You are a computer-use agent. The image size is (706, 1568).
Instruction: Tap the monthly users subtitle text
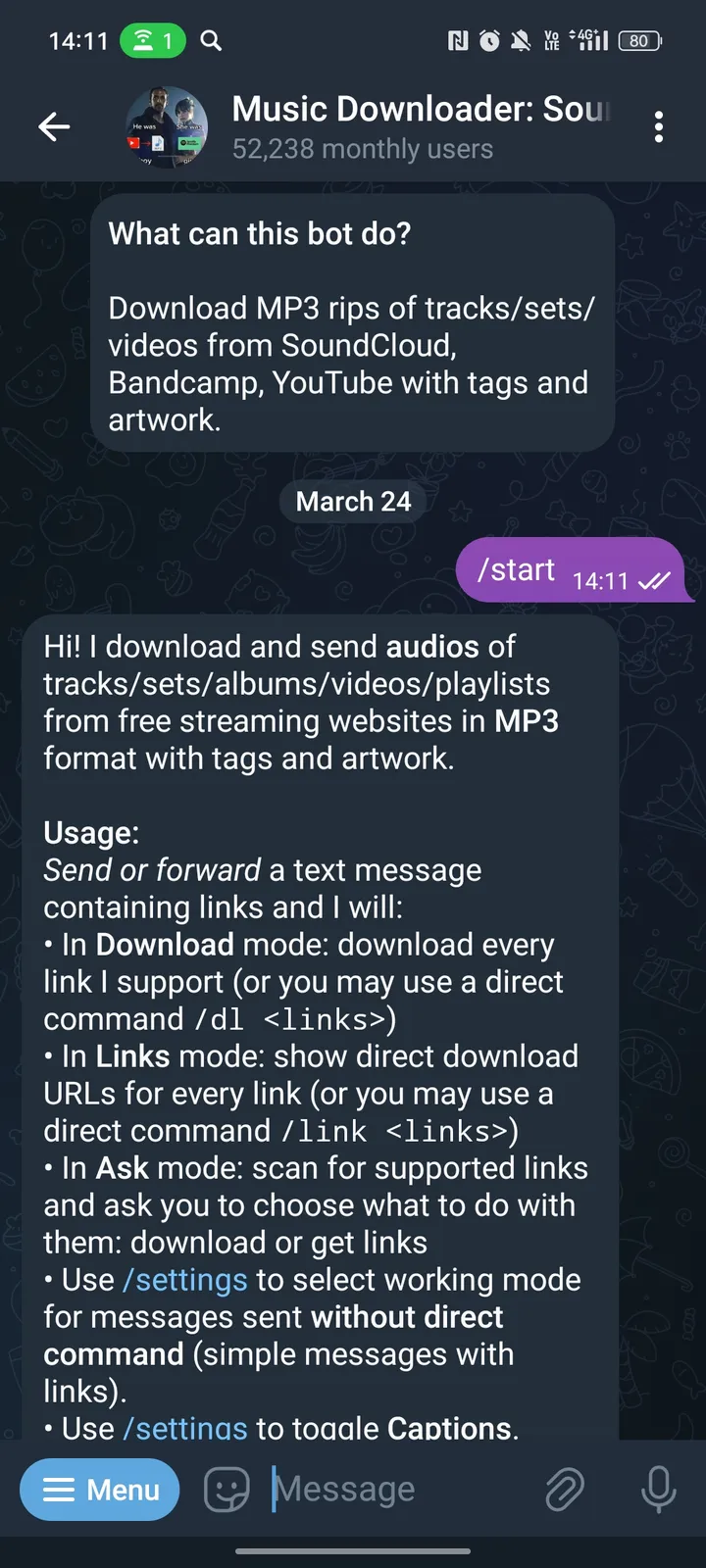[x=363, y=149]
